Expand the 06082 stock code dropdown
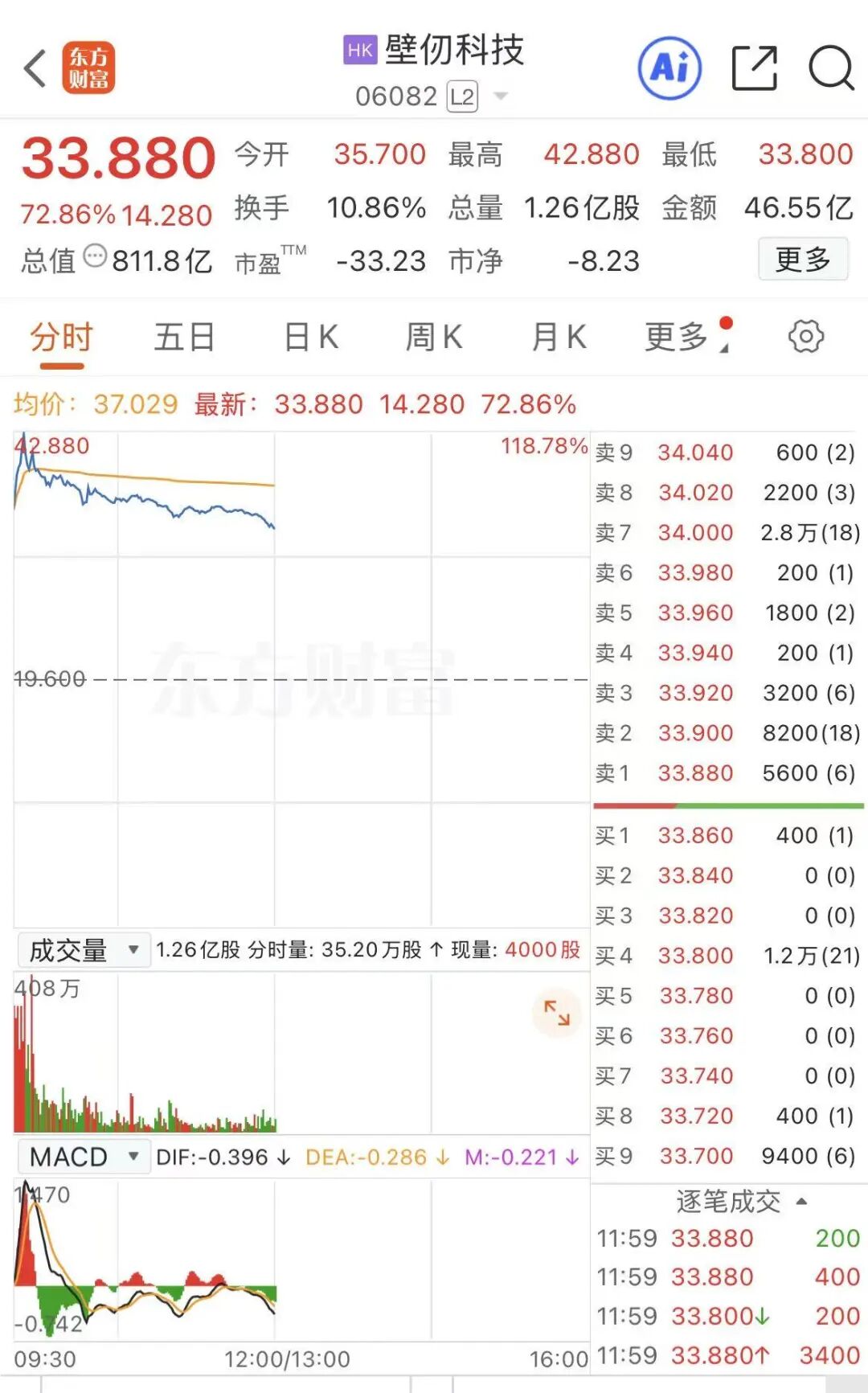868x1393 pixels. pos(500,96)
